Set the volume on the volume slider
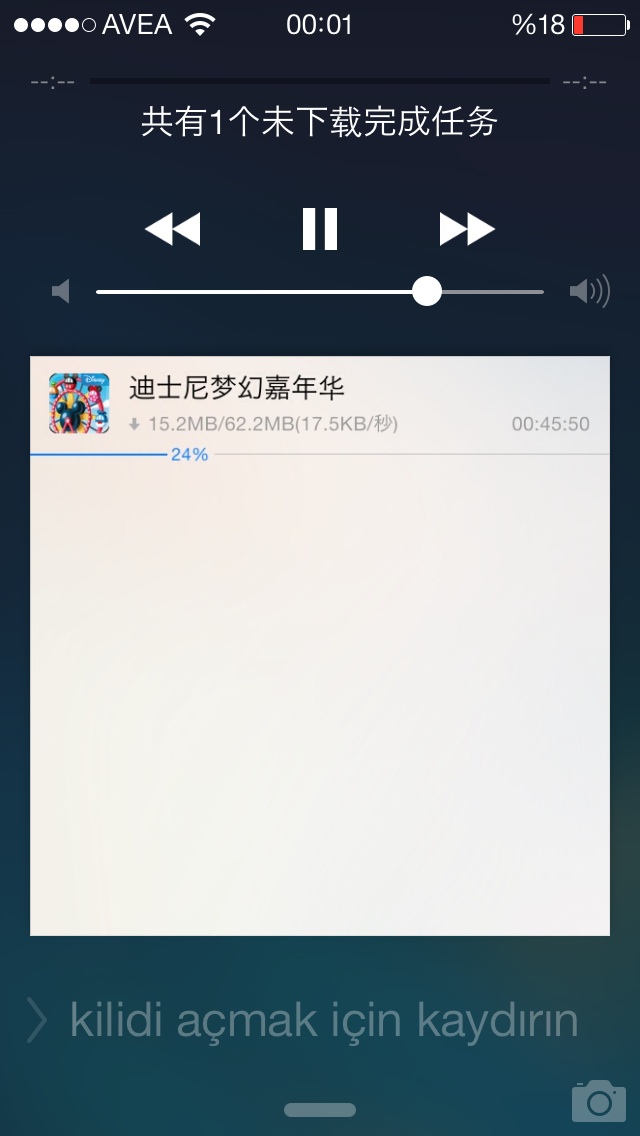Screen dimensions: 640x1136 click(320, 292)
